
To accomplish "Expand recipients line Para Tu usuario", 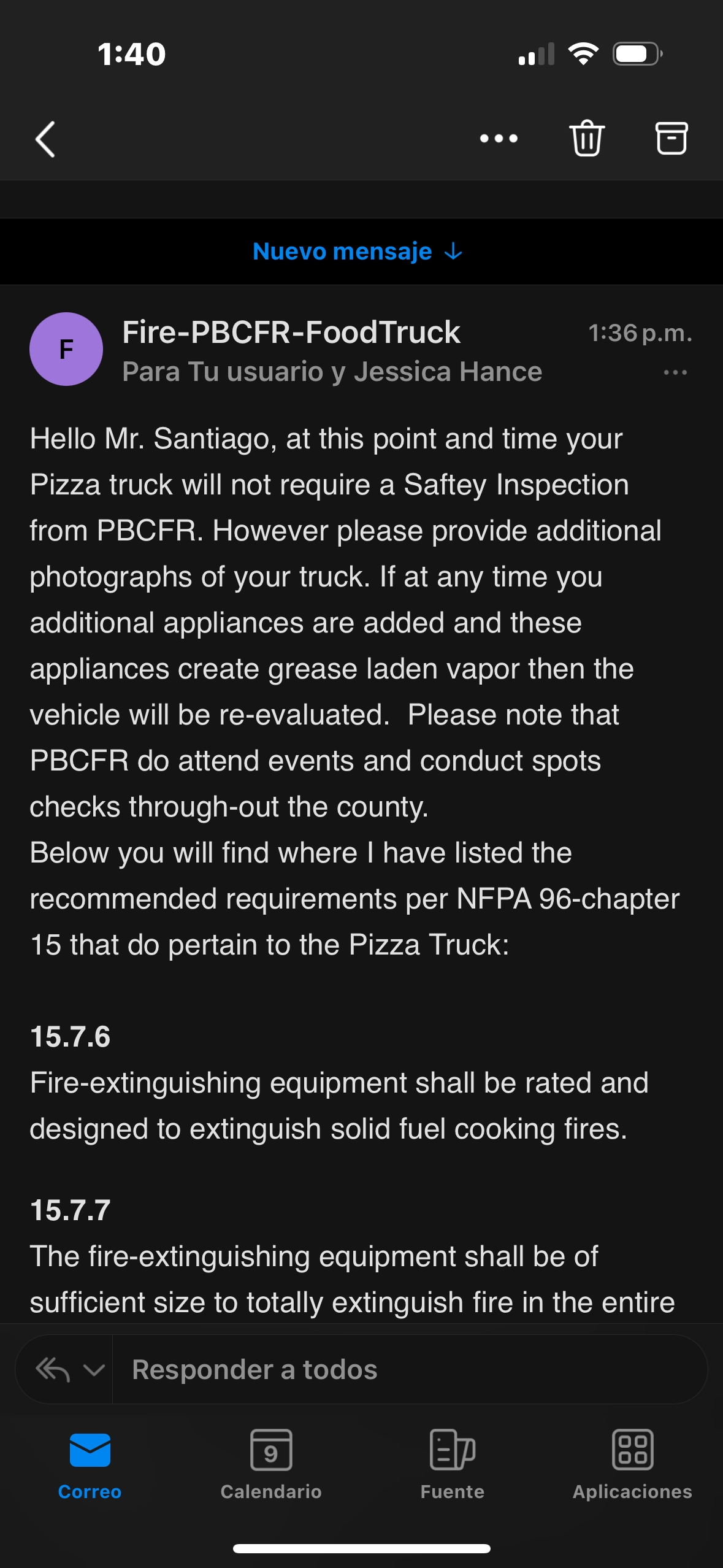I will [x=332, y=372].
